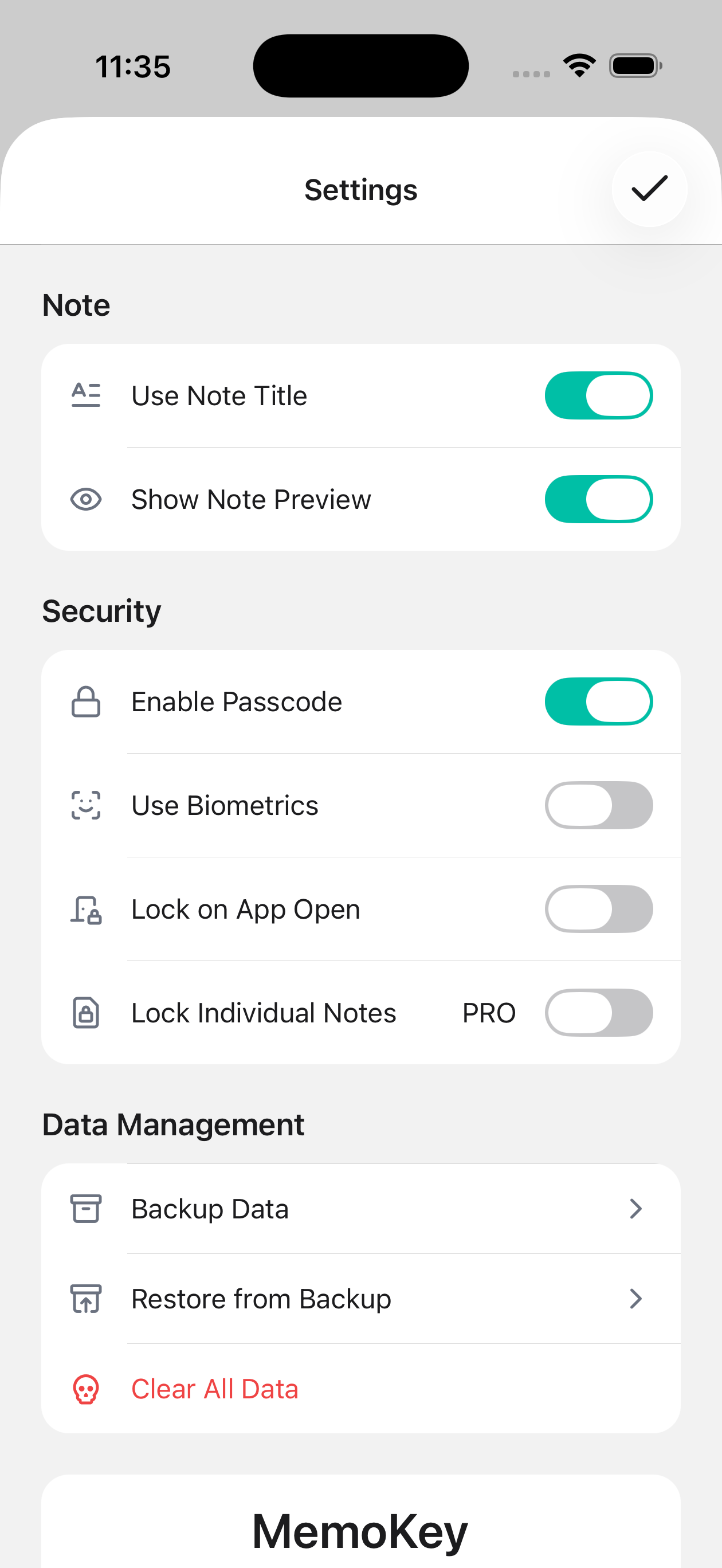Click the eye icon next to Show Note Preview

click(x=86, y=499)
